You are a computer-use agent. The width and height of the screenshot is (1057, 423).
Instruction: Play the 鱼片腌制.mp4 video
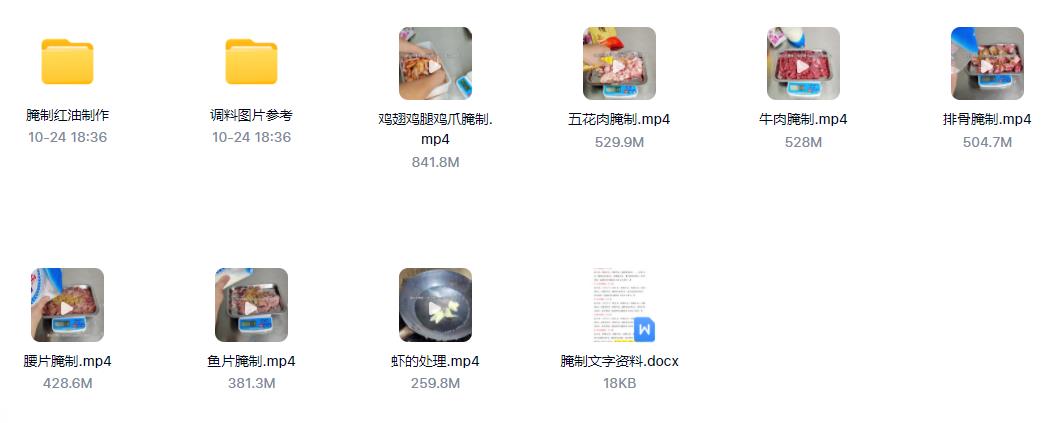click(251, 305)
